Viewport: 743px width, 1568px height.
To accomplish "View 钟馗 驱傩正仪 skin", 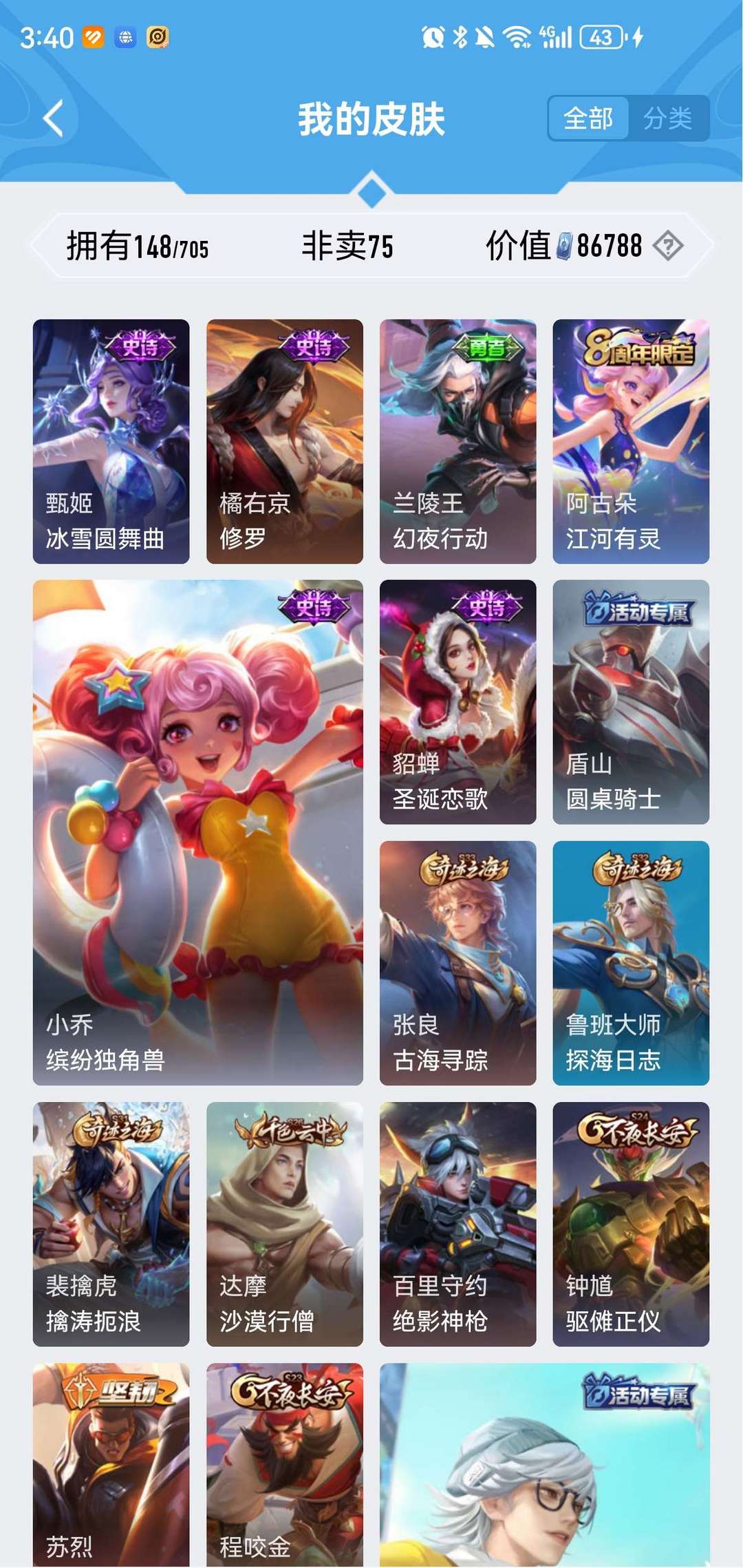I will click(x=631, y=1224).
